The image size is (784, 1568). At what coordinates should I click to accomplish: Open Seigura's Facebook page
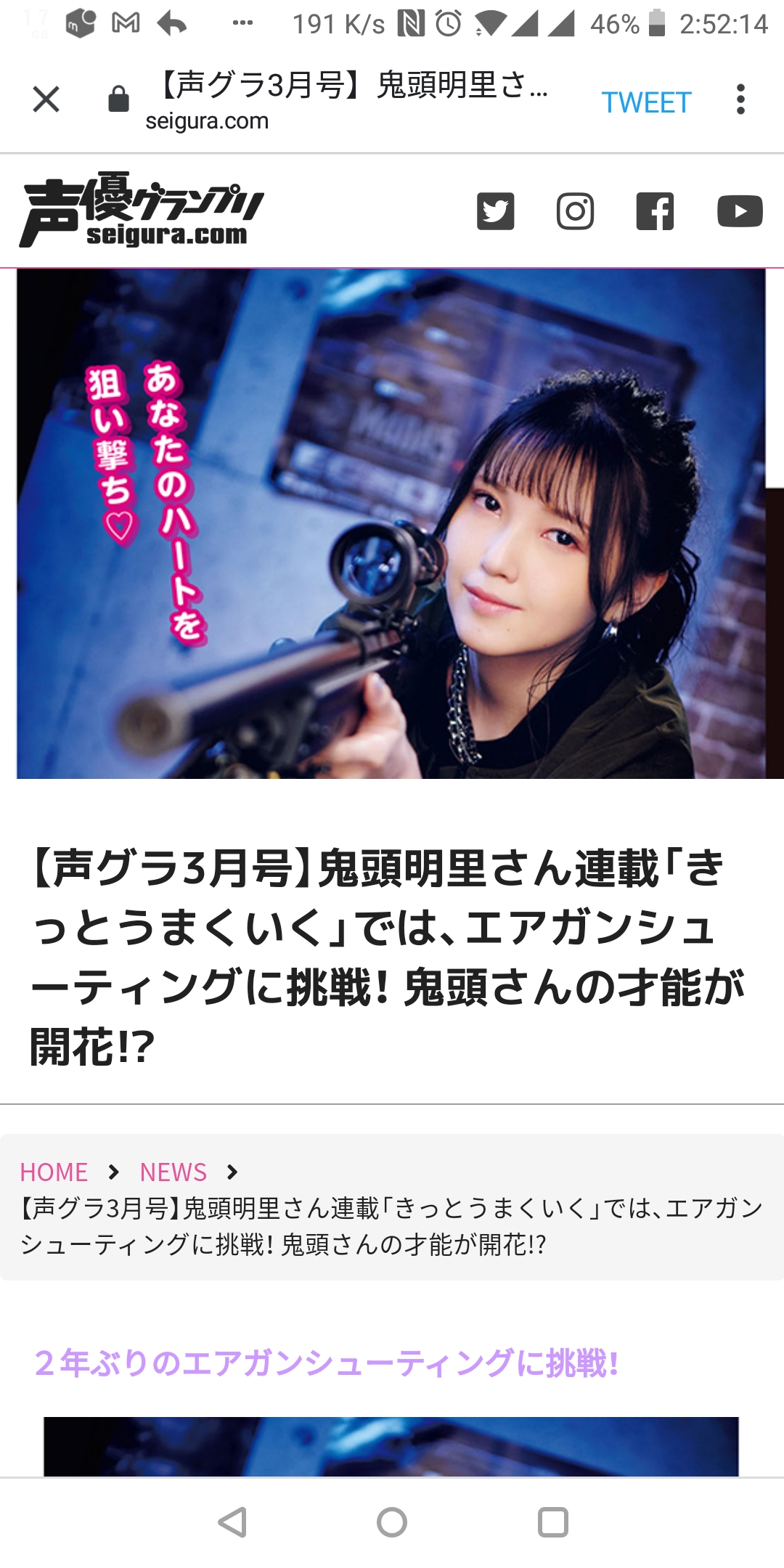tap(656, 211)
